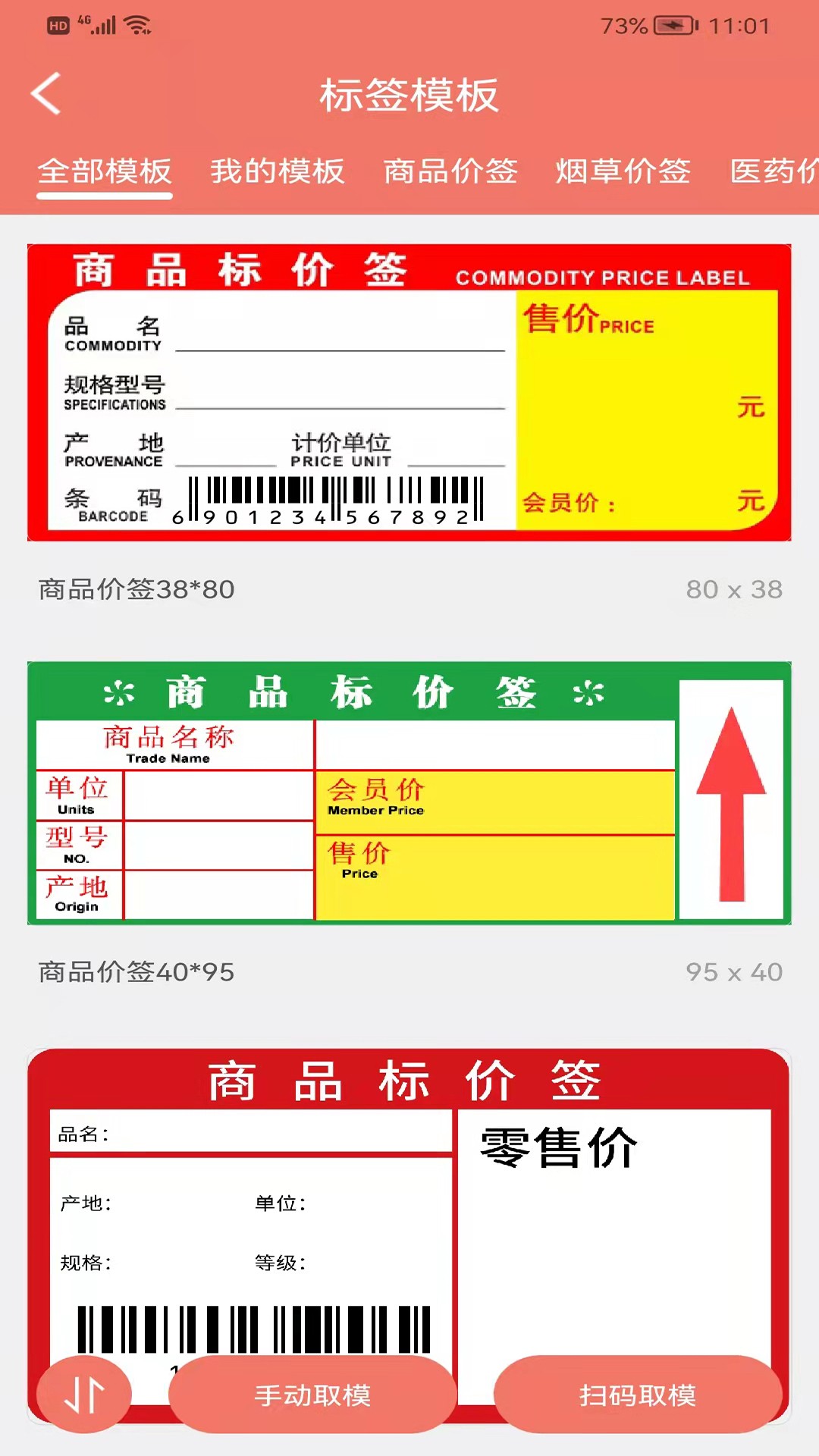The image size is (819, 1456).
Task: Open the red 零售价 label template
Action: pos(409,1213)
